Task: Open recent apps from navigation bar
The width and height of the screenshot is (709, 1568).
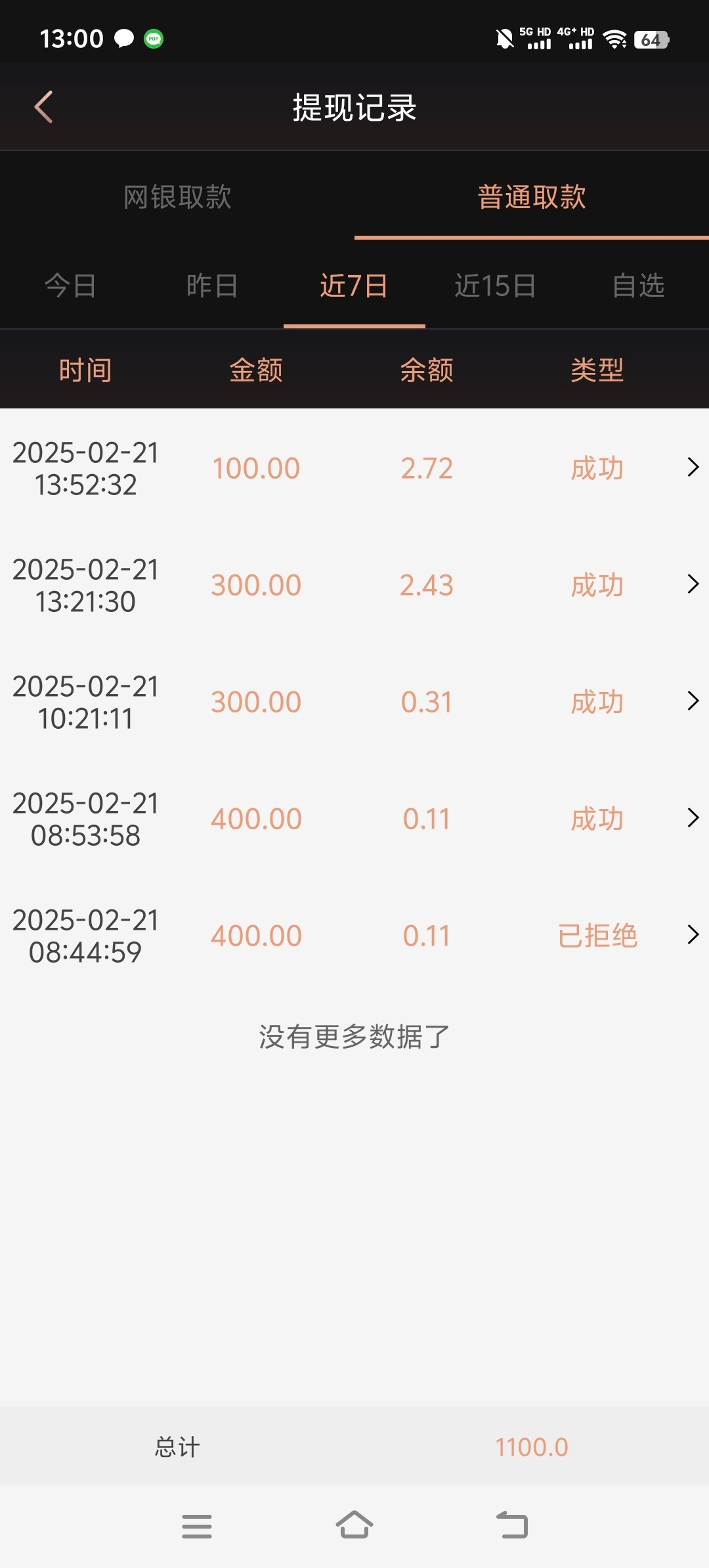Action: click(x=197, y=1526)
